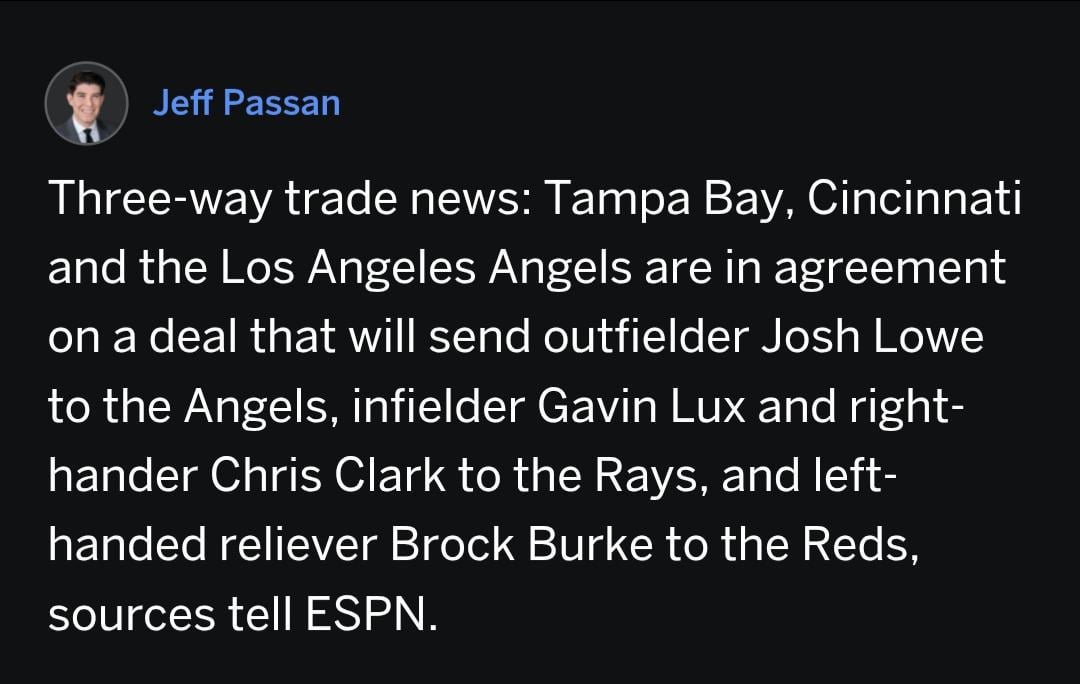The image size is (1080, 684).
Task: Open Jeff Passan's profile name link
Action: click(x=246, y=103)
